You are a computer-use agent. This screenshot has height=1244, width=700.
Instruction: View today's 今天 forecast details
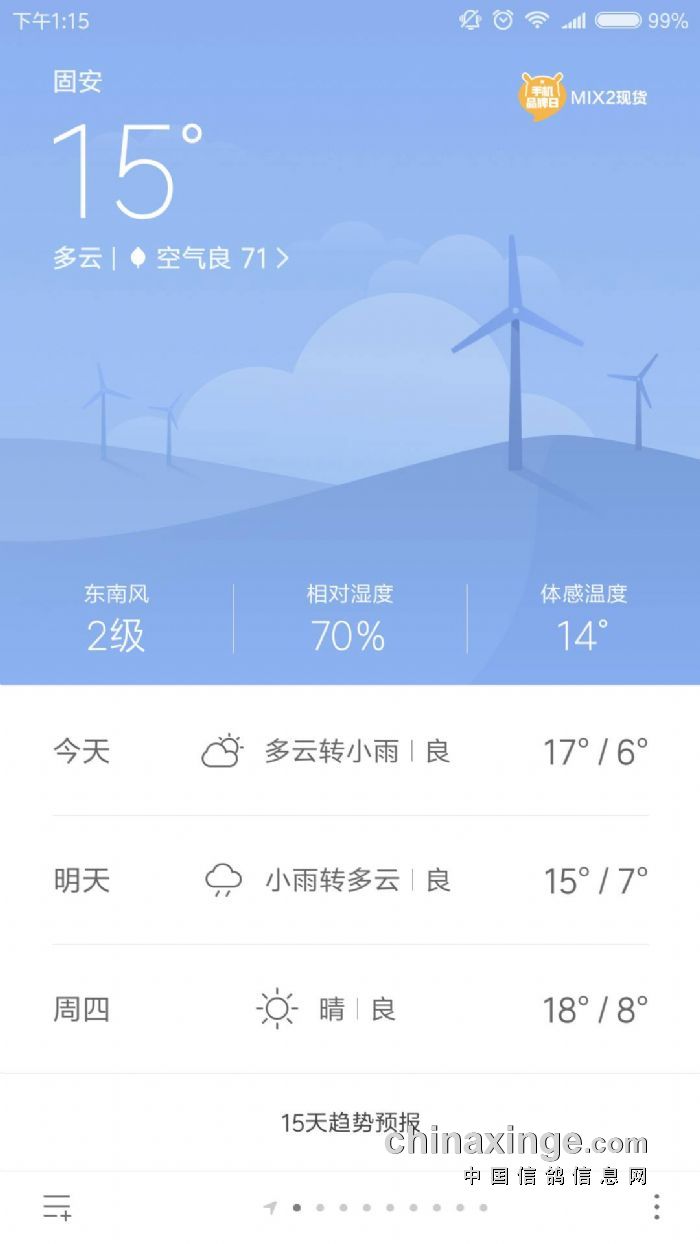coord(350,751)
